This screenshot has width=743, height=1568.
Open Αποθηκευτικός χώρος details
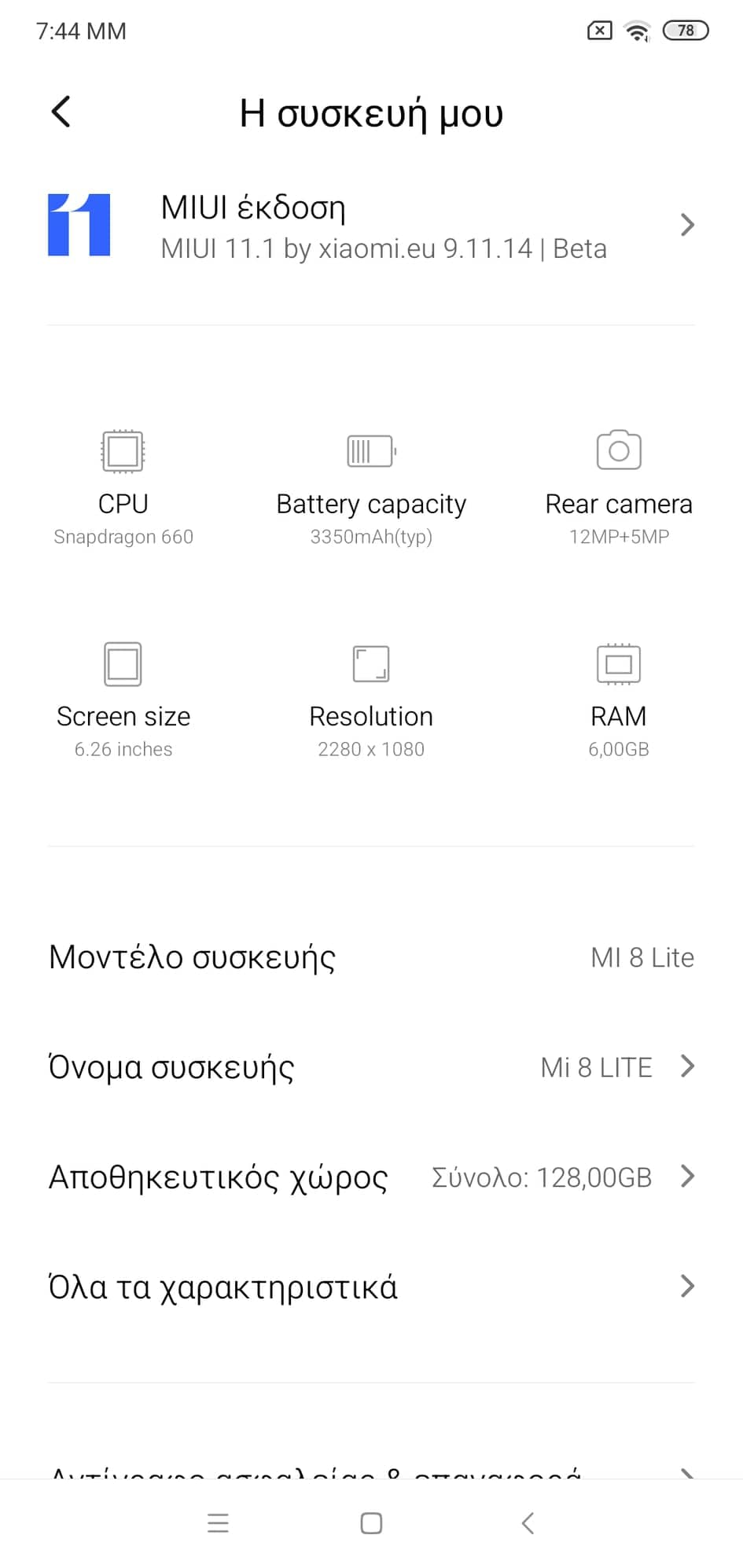pyautogui.click(x=371, y=1177)
